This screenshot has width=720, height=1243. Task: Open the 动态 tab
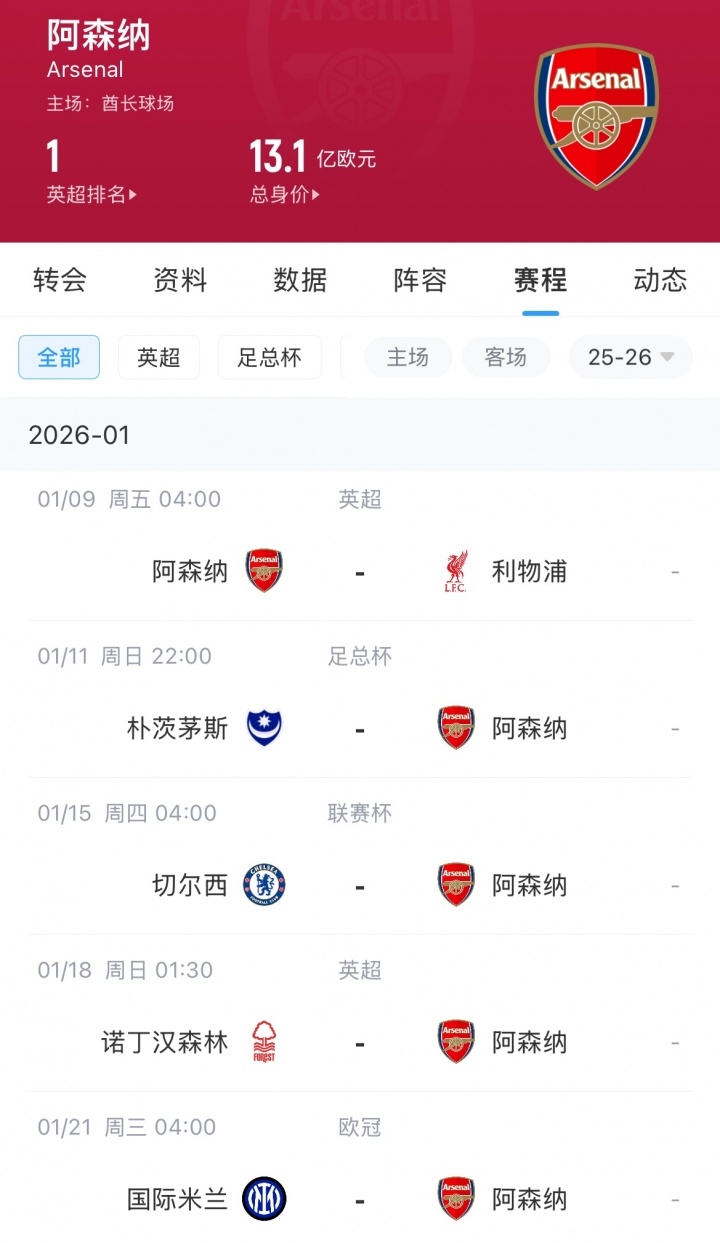pyautogui.click(x=660, y=280)
